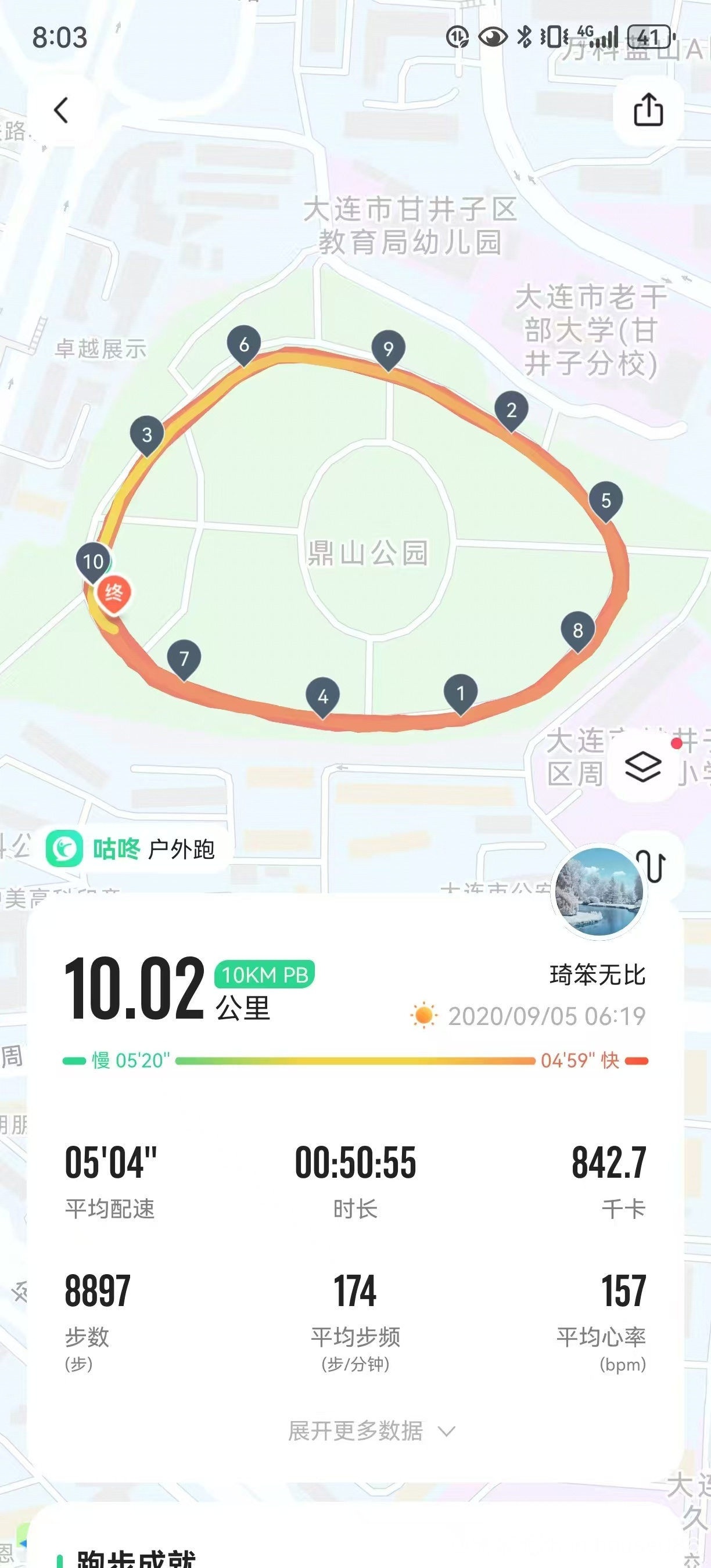Expand more data with 展开更多数据
The image size is (711, 1568).
(x=371, y=1430)
